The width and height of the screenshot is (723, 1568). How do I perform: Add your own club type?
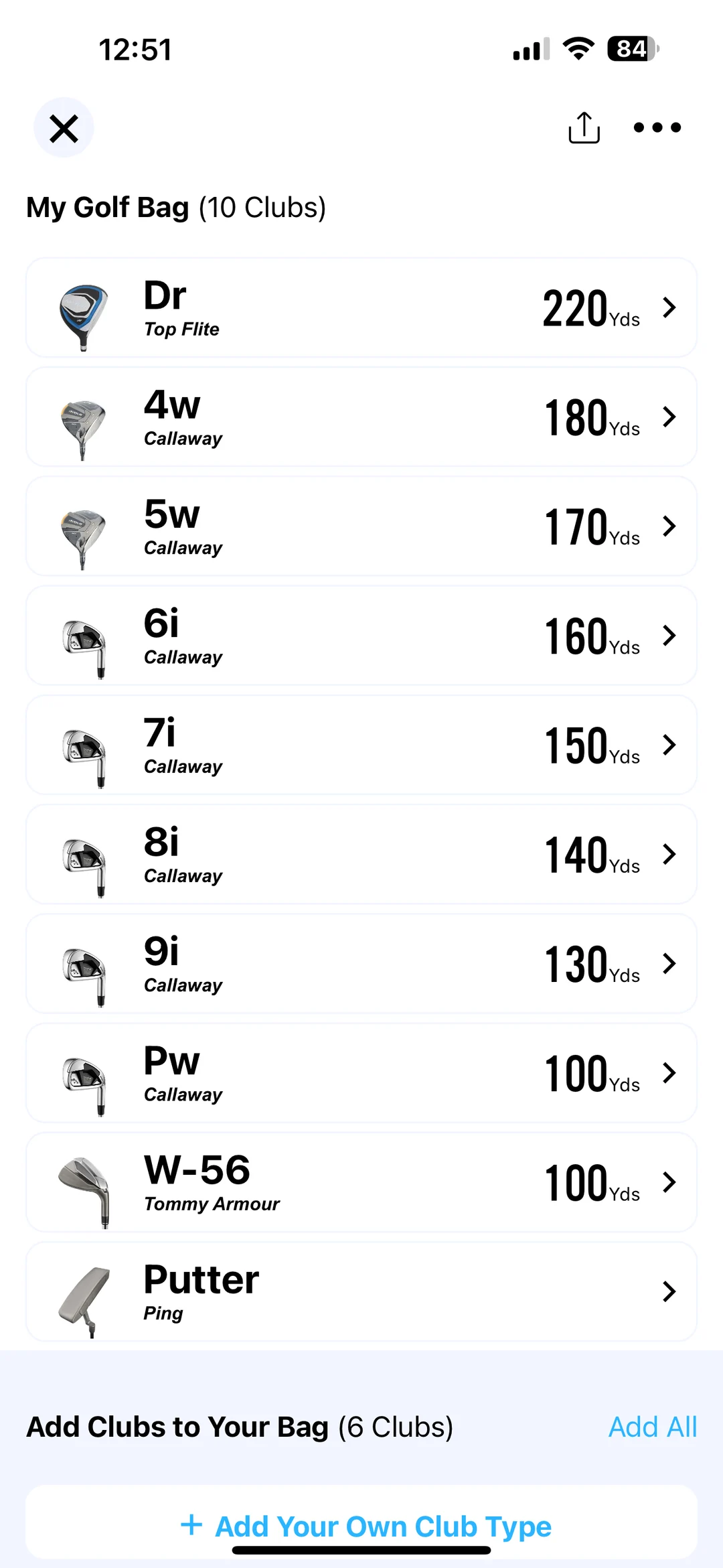[x=366, y=1526]
